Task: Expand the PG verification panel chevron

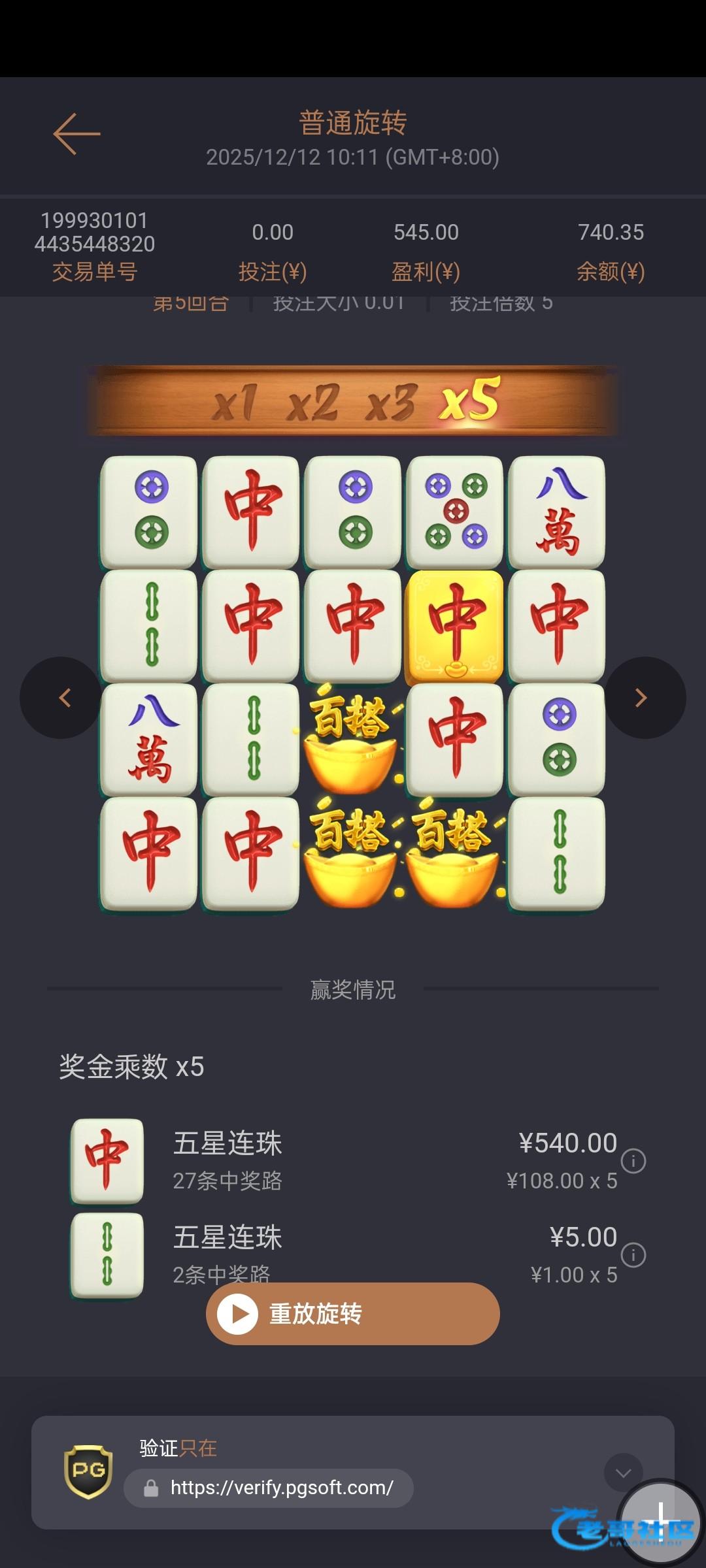Action: click(623, 1473)
